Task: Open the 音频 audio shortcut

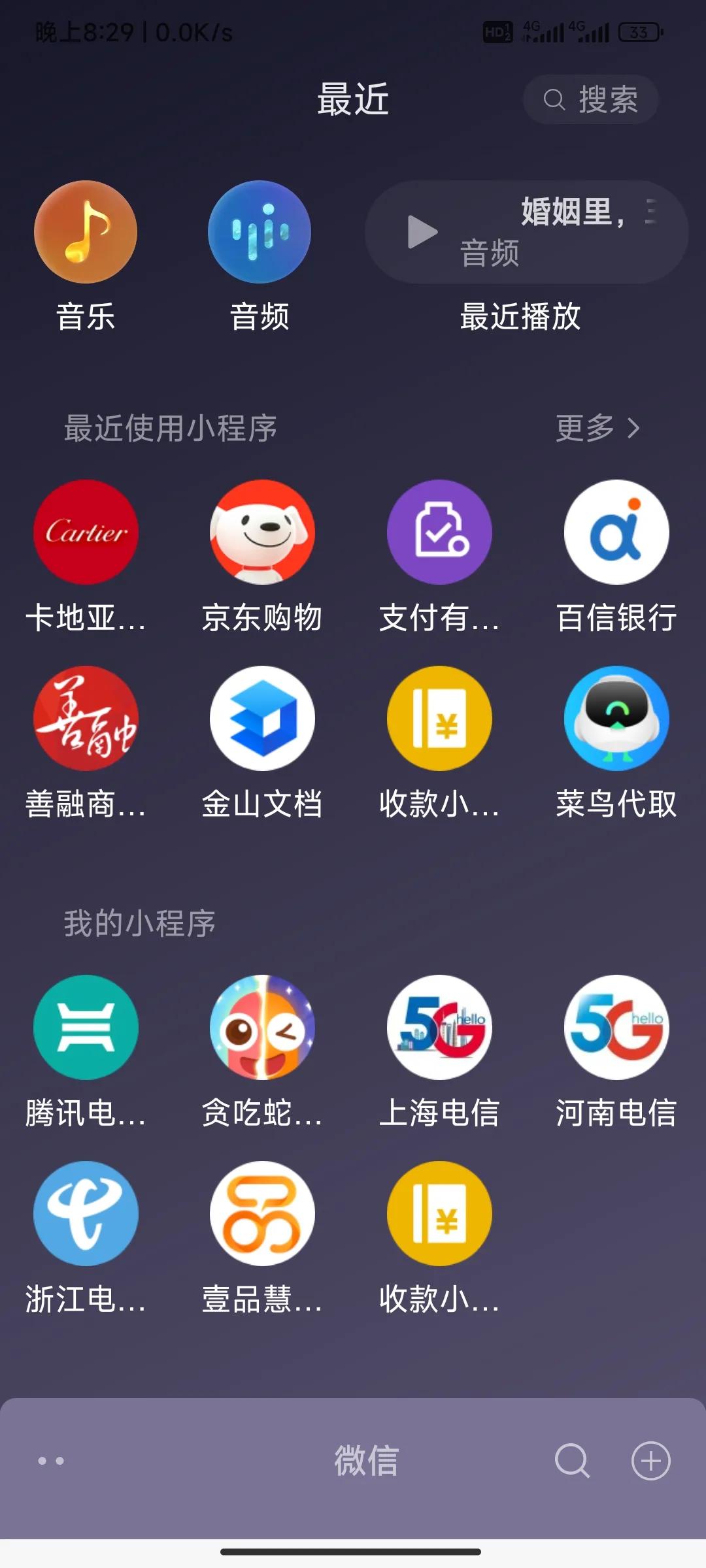Action: (260, 232)
